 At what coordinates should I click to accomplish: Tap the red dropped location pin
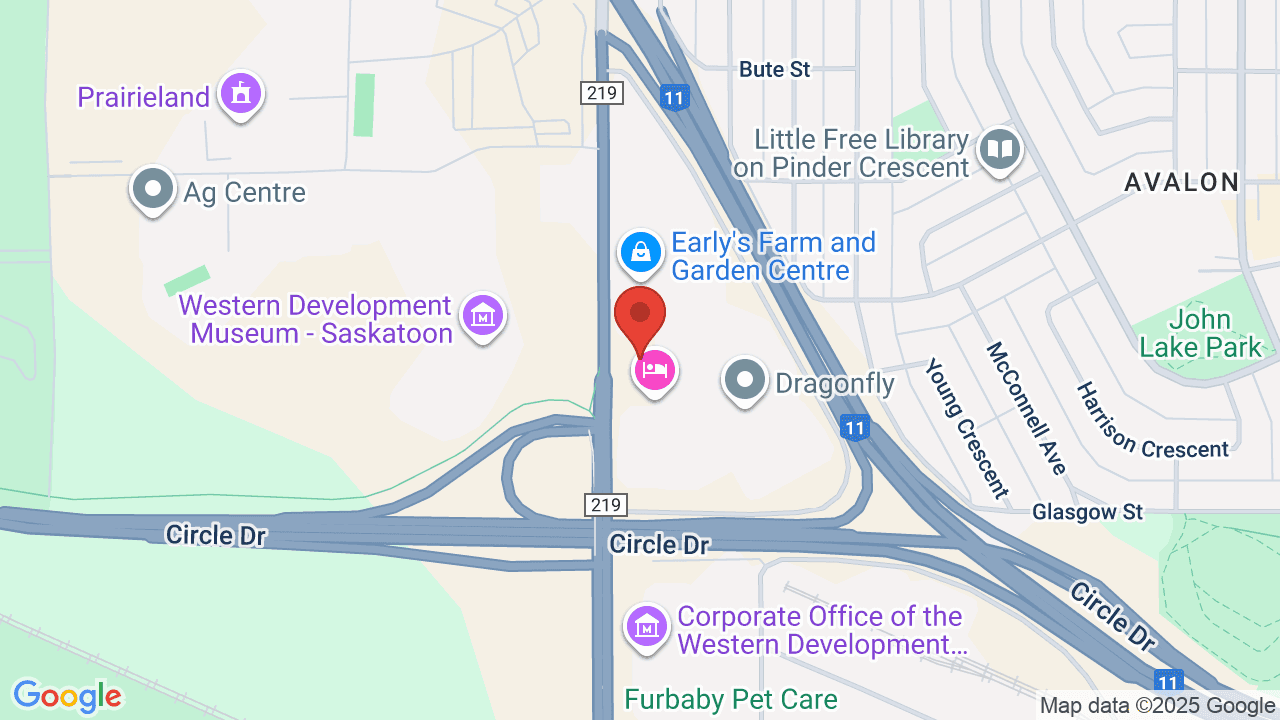640,316
